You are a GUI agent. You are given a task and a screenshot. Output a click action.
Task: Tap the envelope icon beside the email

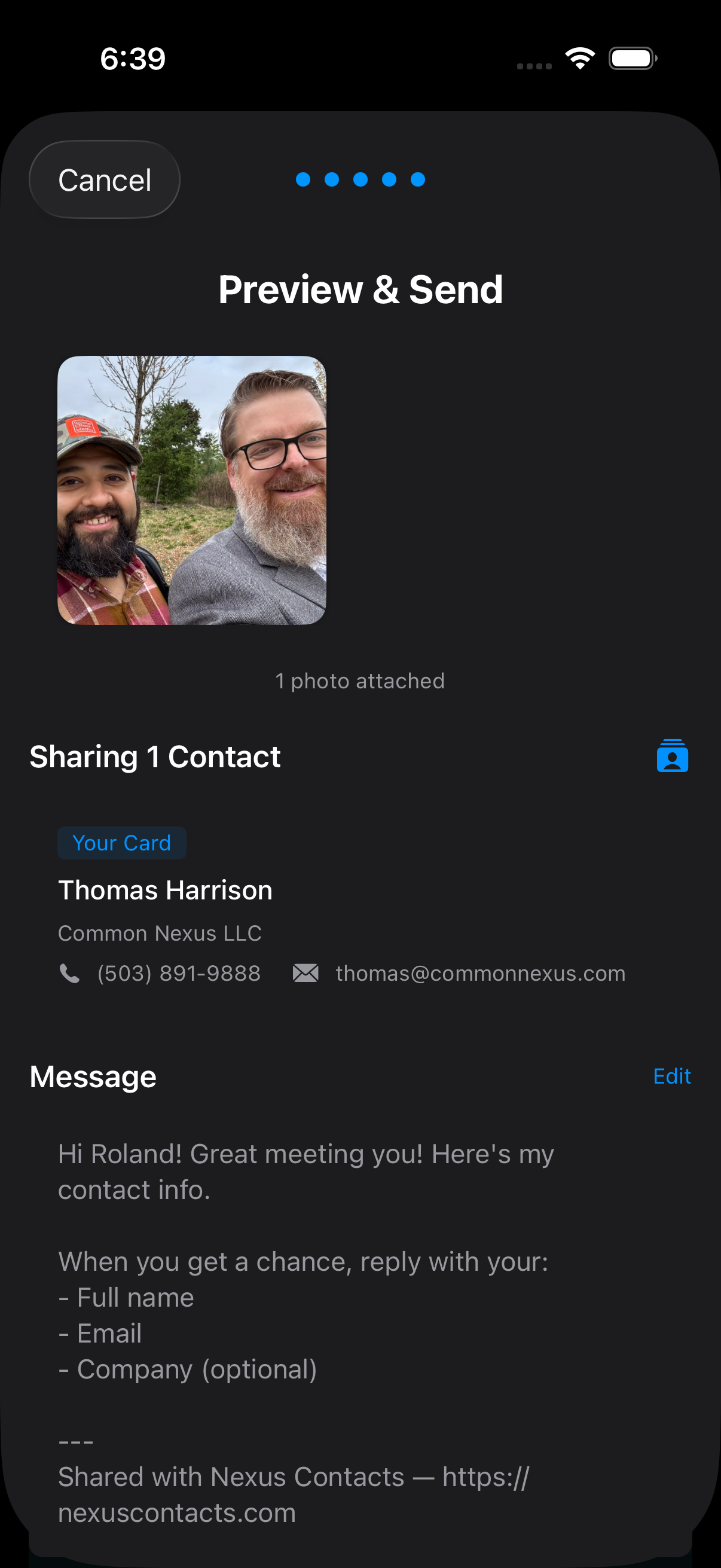(x=306, y=973)
